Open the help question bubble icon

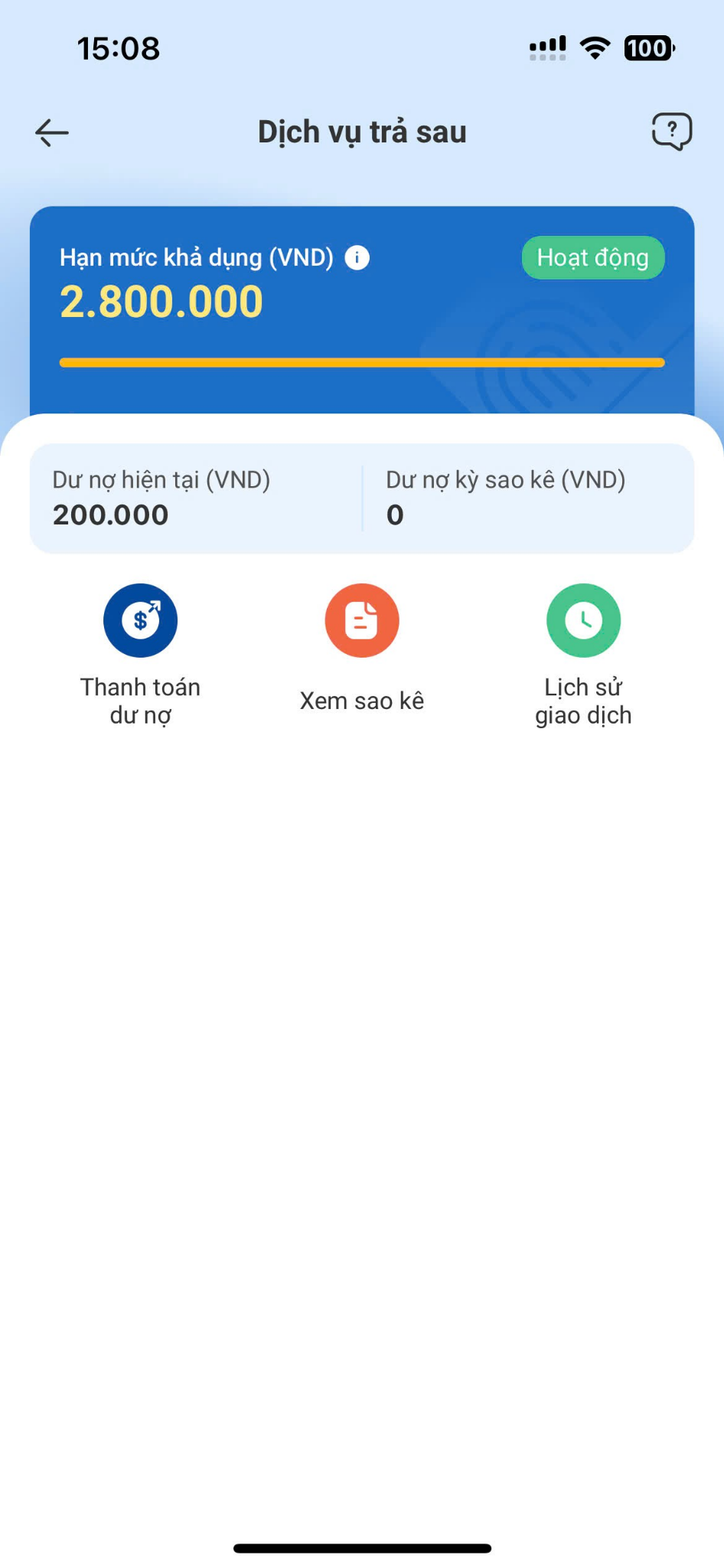[x=672, y=132]
